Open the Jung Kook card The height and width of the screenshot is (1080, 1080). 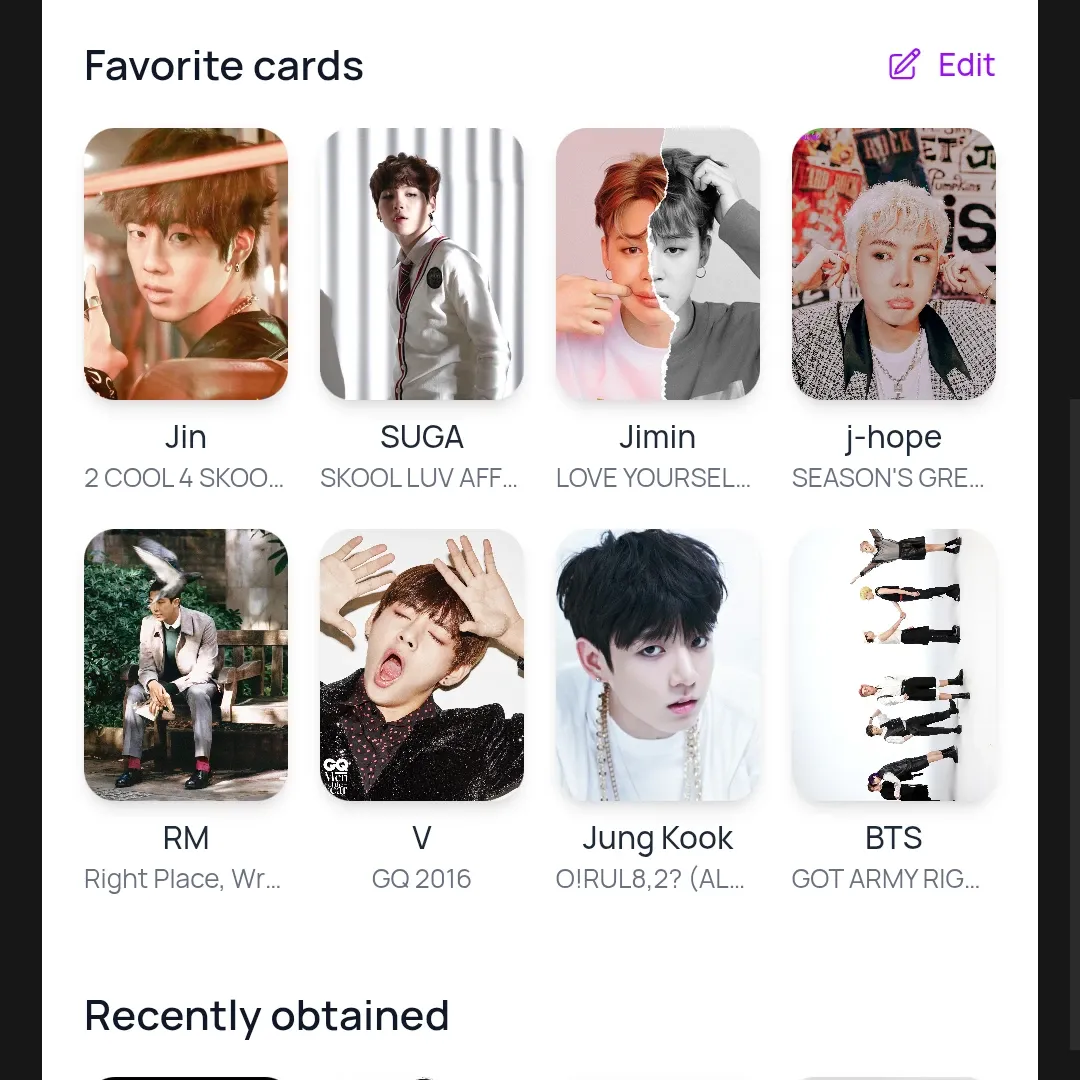[658, 665]
